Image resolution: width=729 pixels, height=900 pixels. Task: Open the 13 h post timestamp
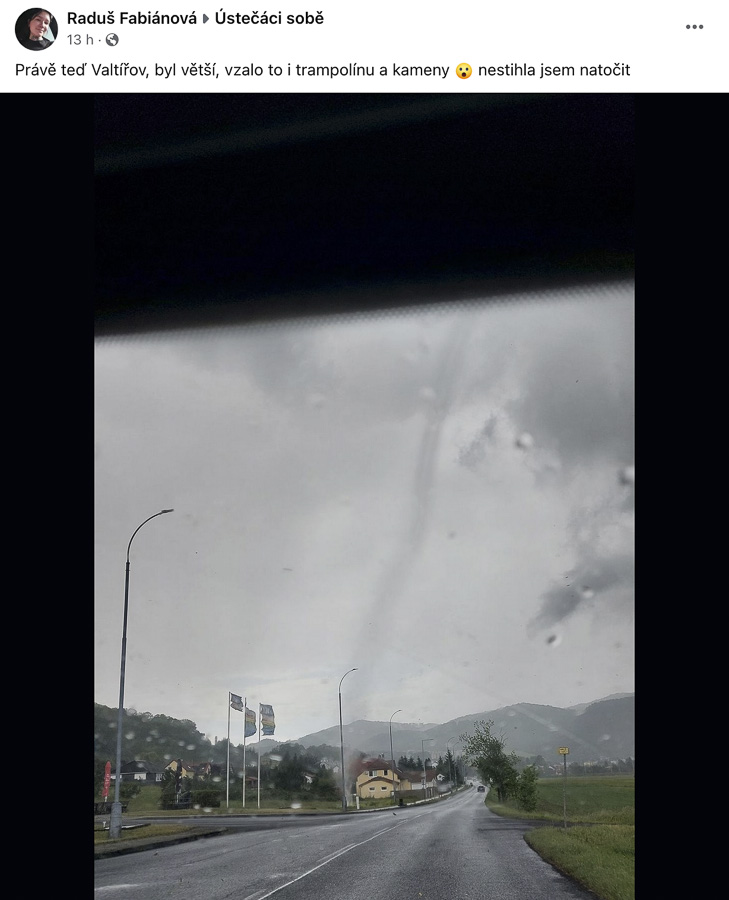(x=80, y=40)
